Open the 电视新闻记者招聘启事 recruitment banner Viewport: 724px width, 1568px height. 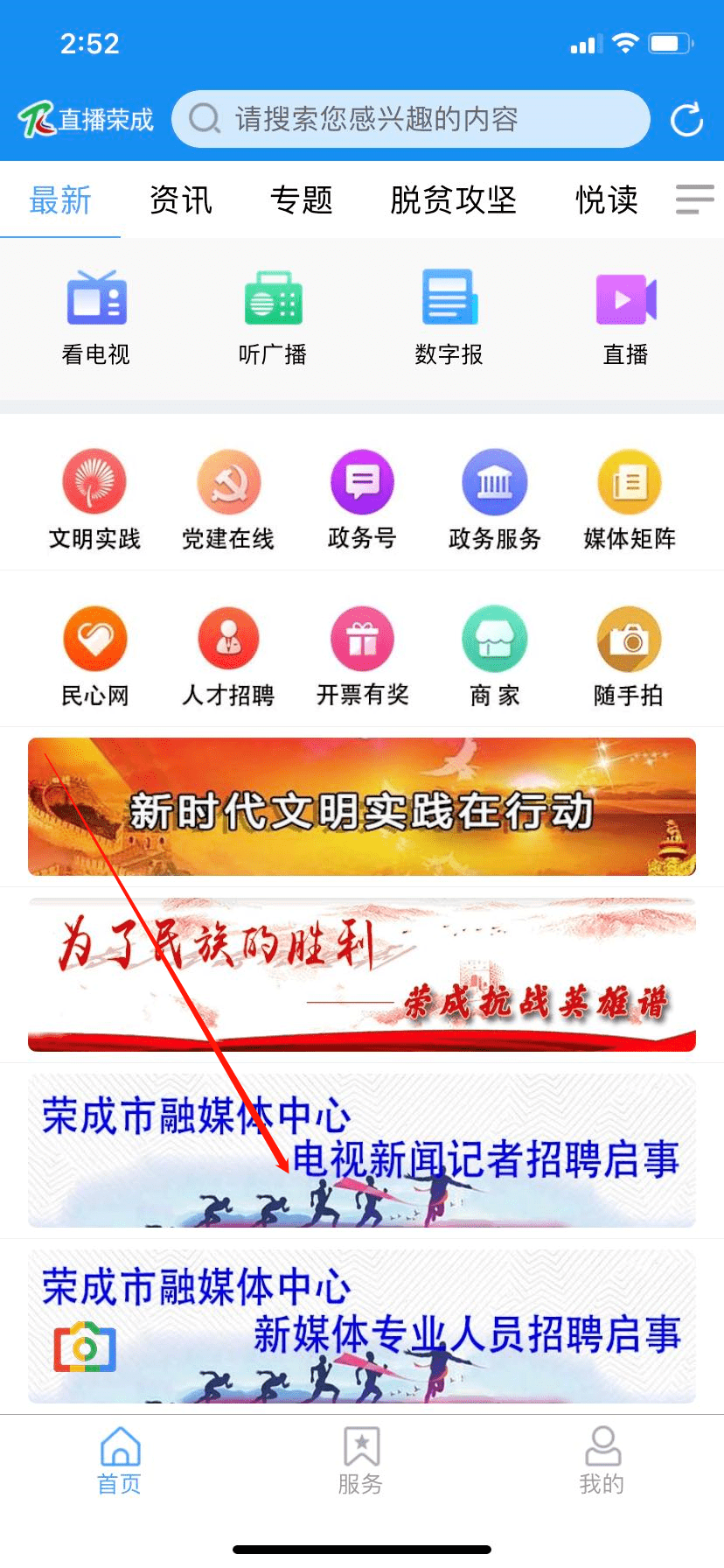[x=362, y=1151]
